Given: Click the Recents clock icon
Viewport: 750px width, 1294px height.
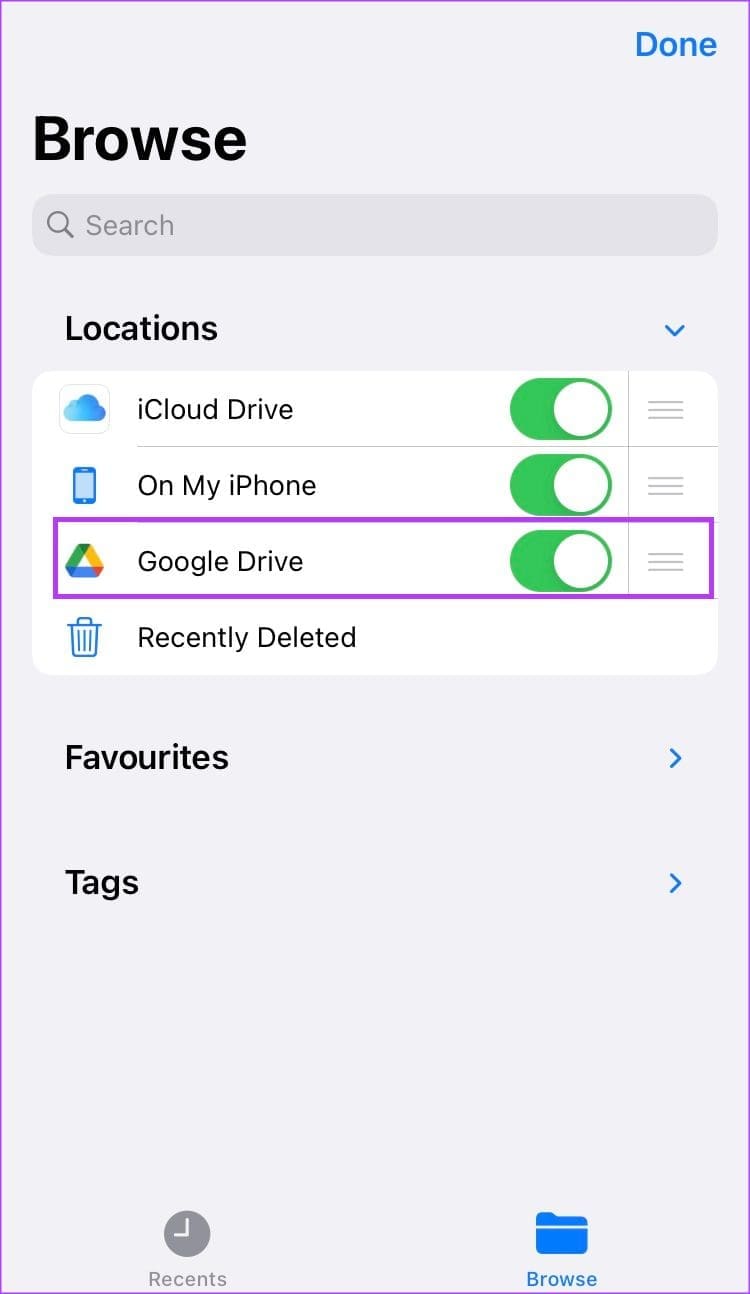Looking at the screenshot, I should click(x=187, y=1234).
